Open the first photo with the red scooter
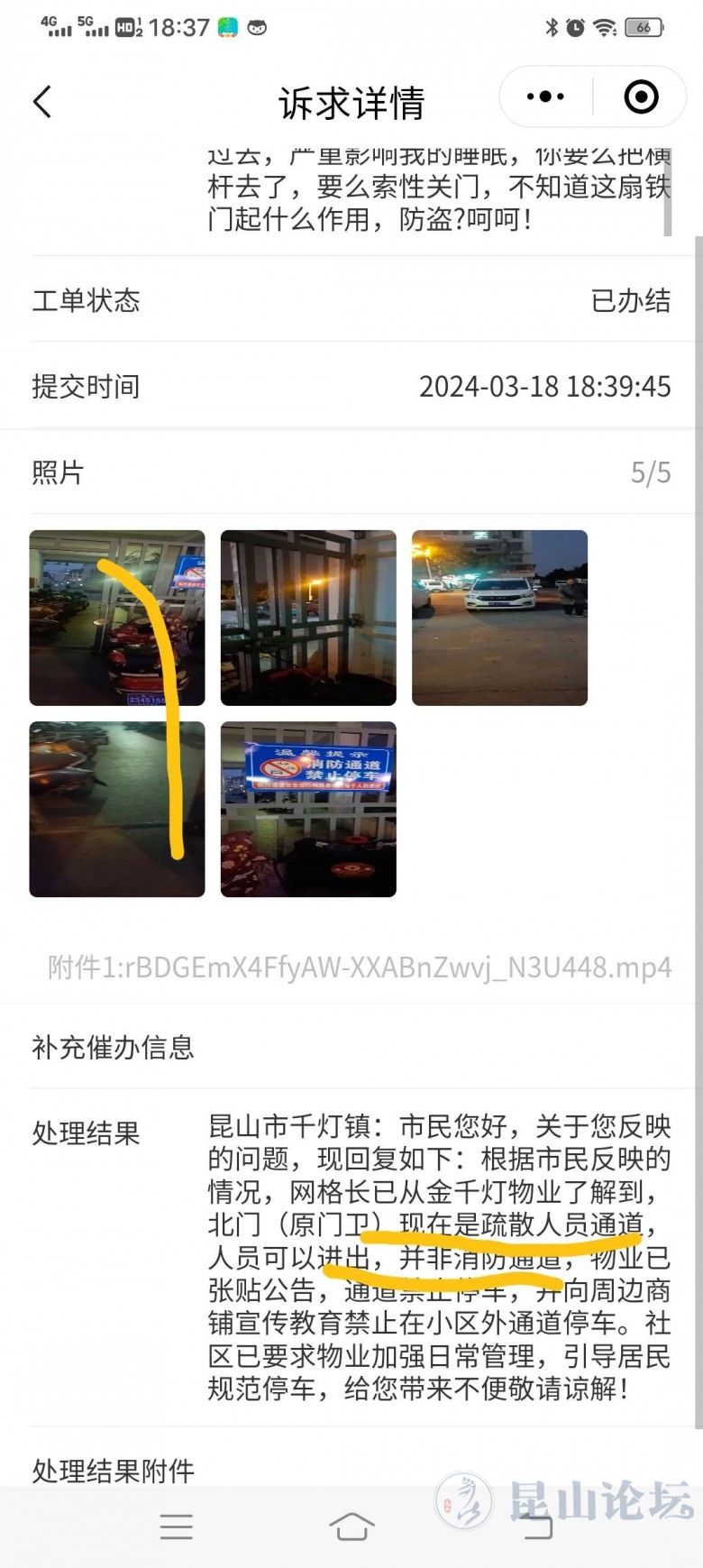This screenshot has height=1568, width=703. point(117,618)
